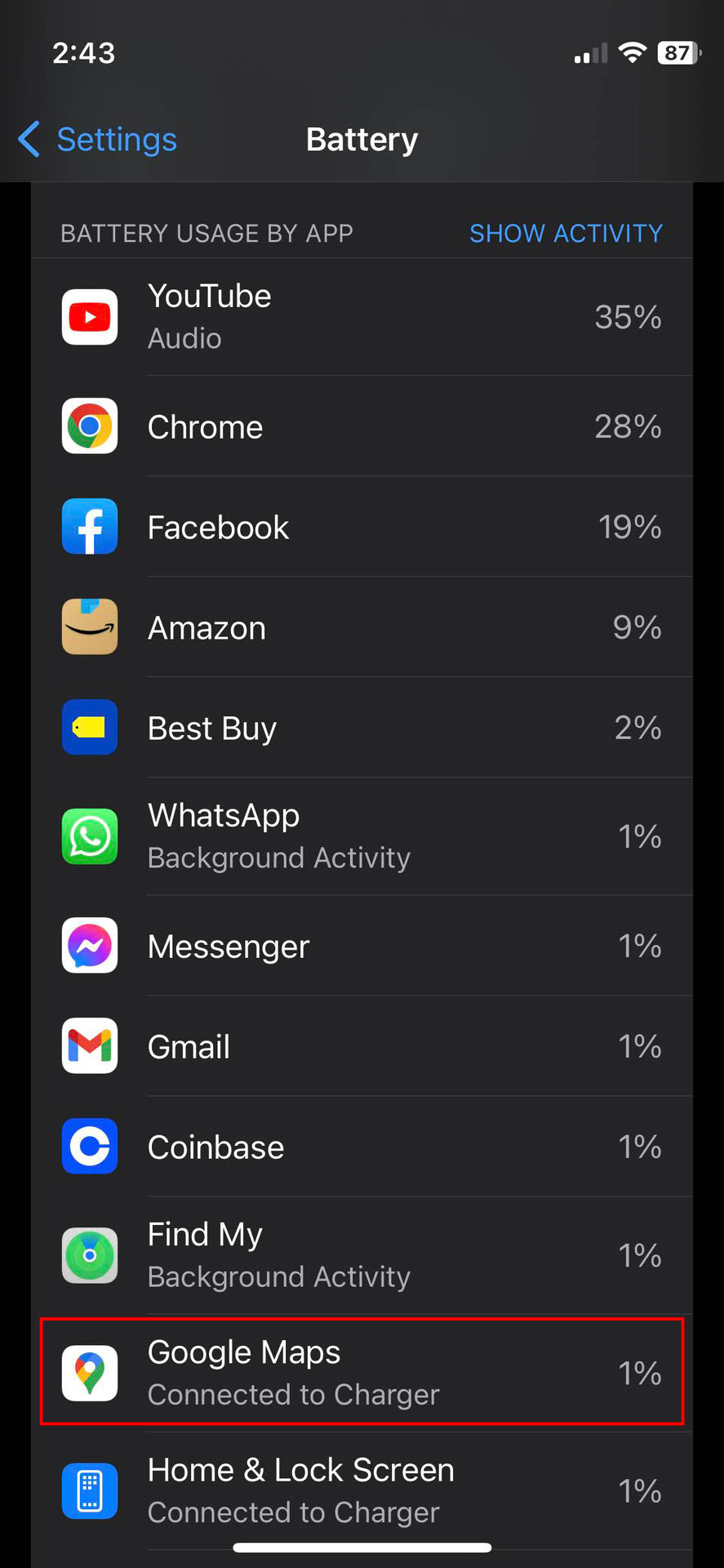Open Chrome battery usage row
Image resolution: width=724 pixels, height=1568 pixels.
point(362,426)
